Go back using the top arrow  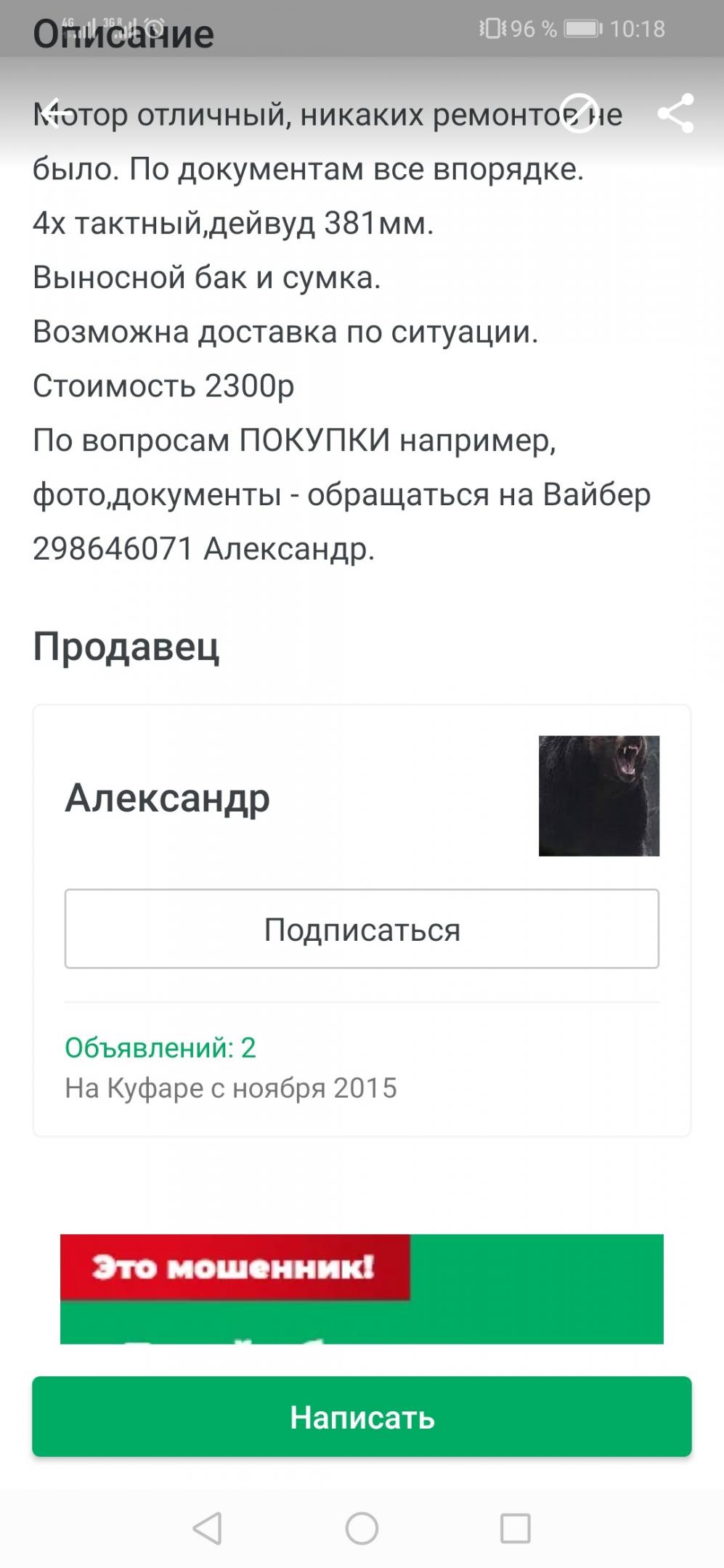click(x=52, y=113)
